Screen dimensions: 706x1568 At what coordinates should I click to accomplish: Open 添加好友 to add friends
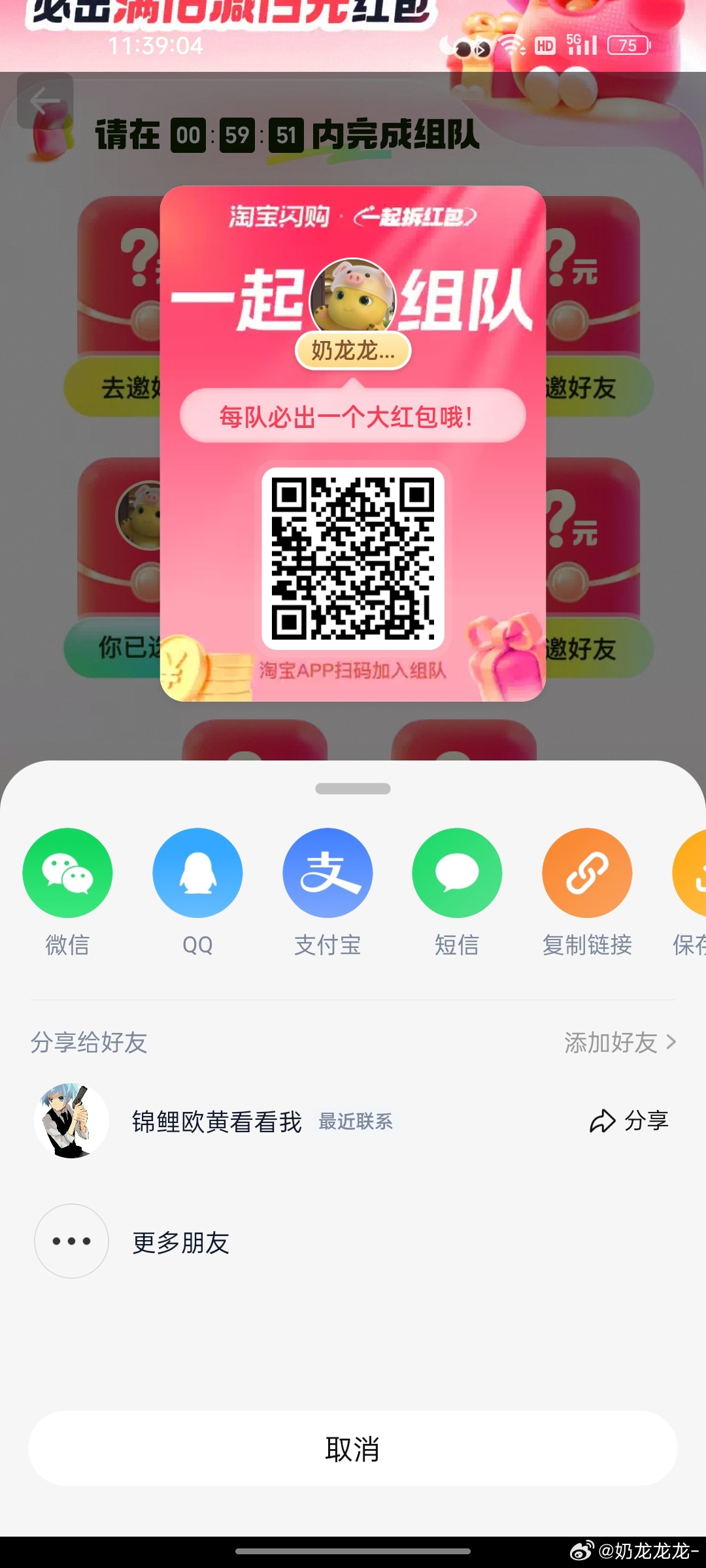(x=620, y=1042)
